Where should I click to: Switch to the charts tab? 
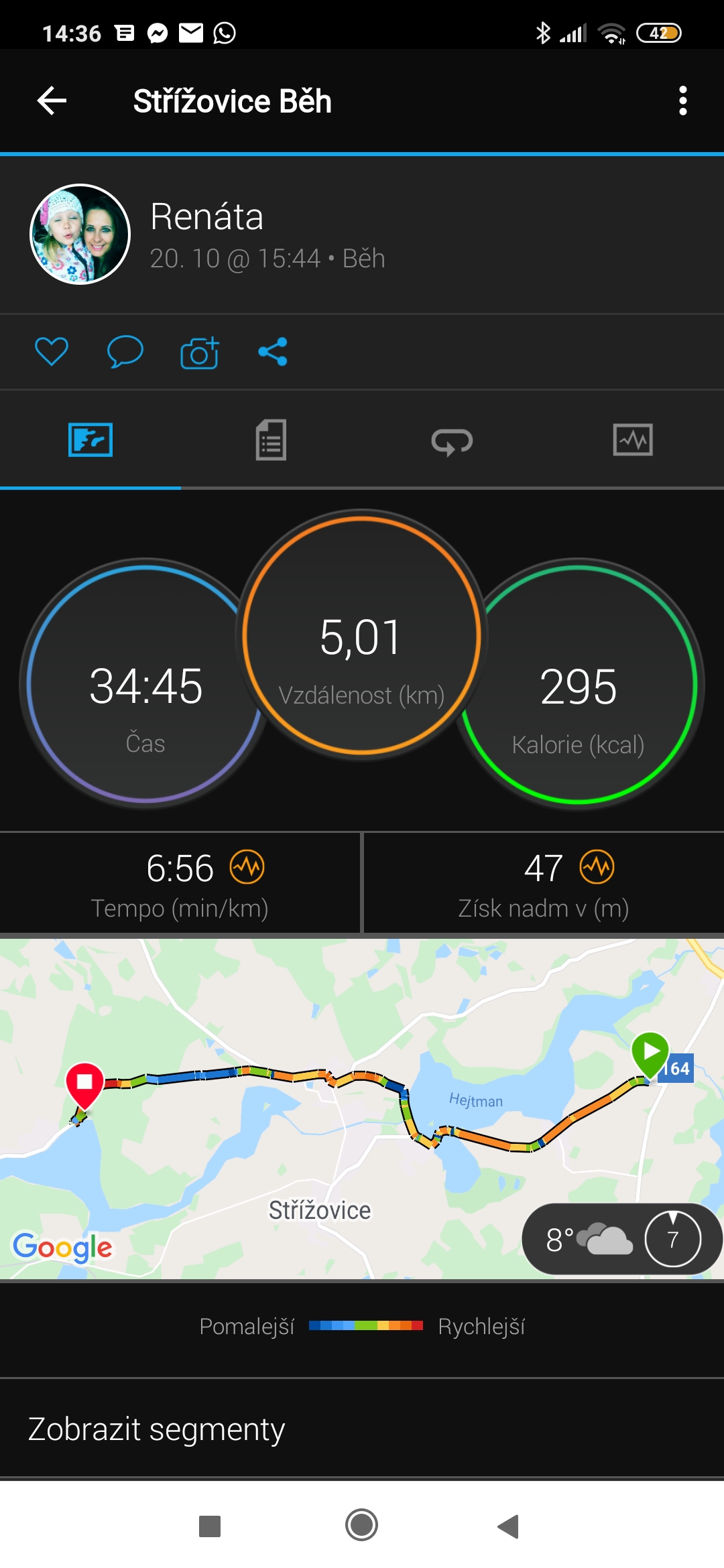click(x=633, y=440)
